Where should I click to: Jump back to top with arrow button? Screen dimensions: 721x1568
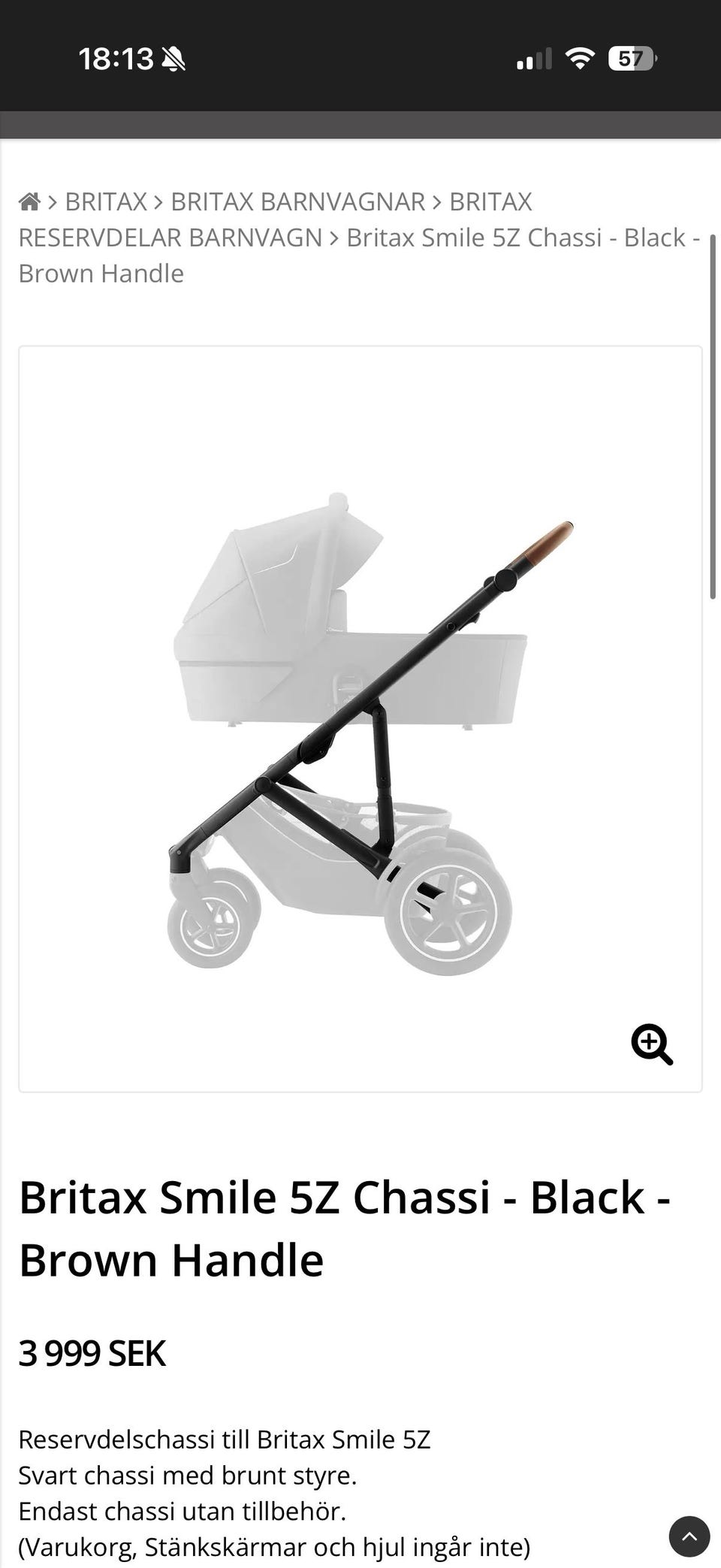pos(689,1536)
